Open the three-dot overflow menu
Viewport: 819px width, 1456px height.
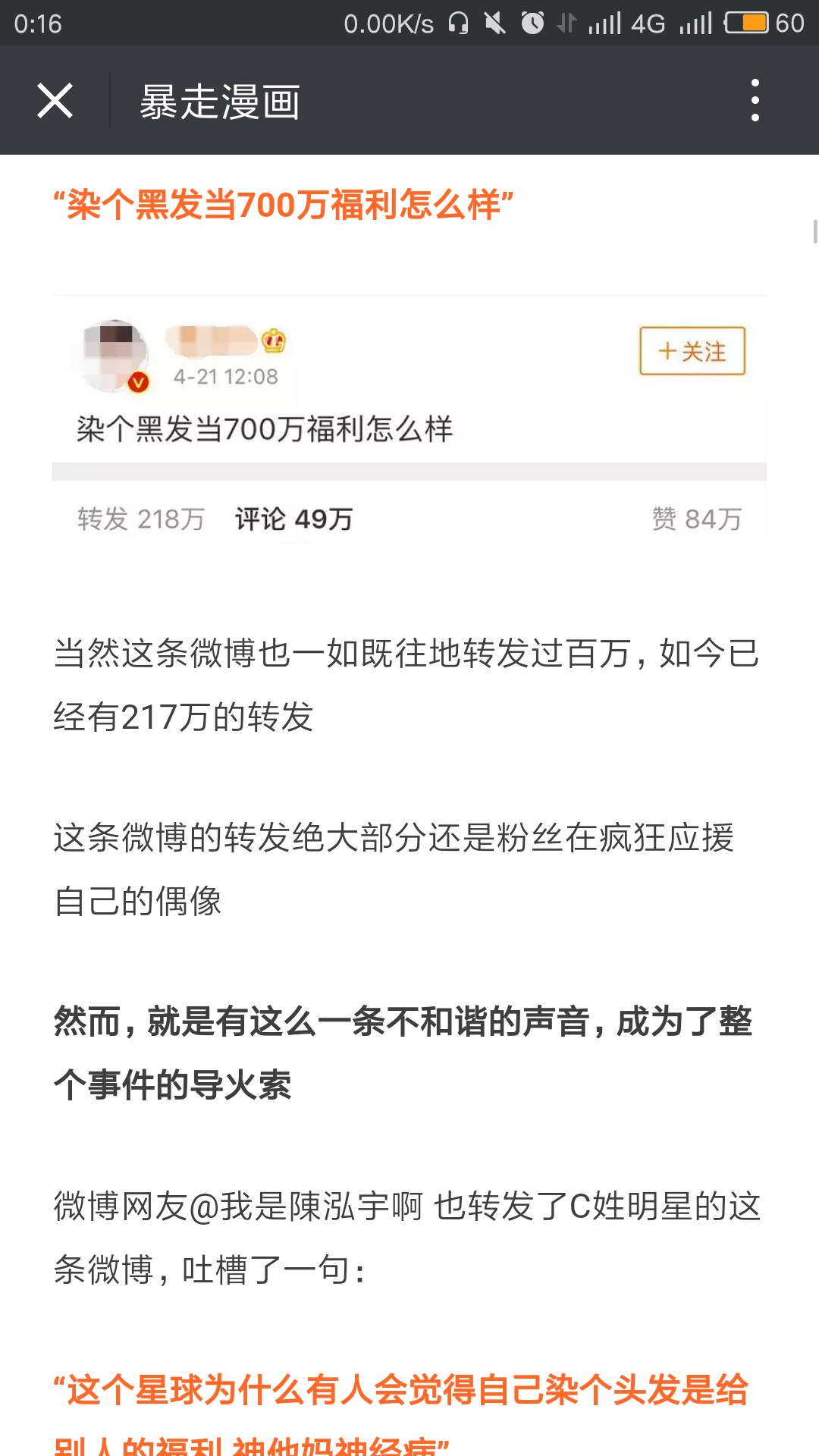[755, 100]
